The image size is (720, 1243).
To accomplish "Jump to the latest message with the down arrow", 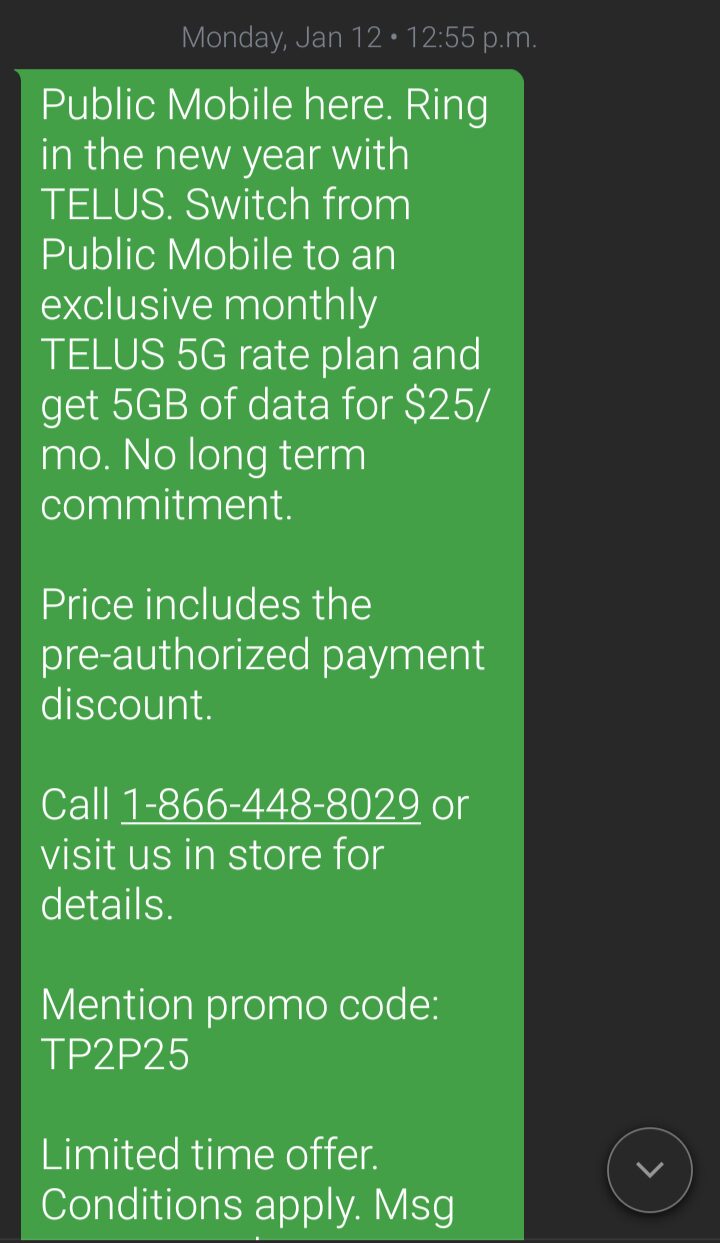I will [x=650, y=1170].
